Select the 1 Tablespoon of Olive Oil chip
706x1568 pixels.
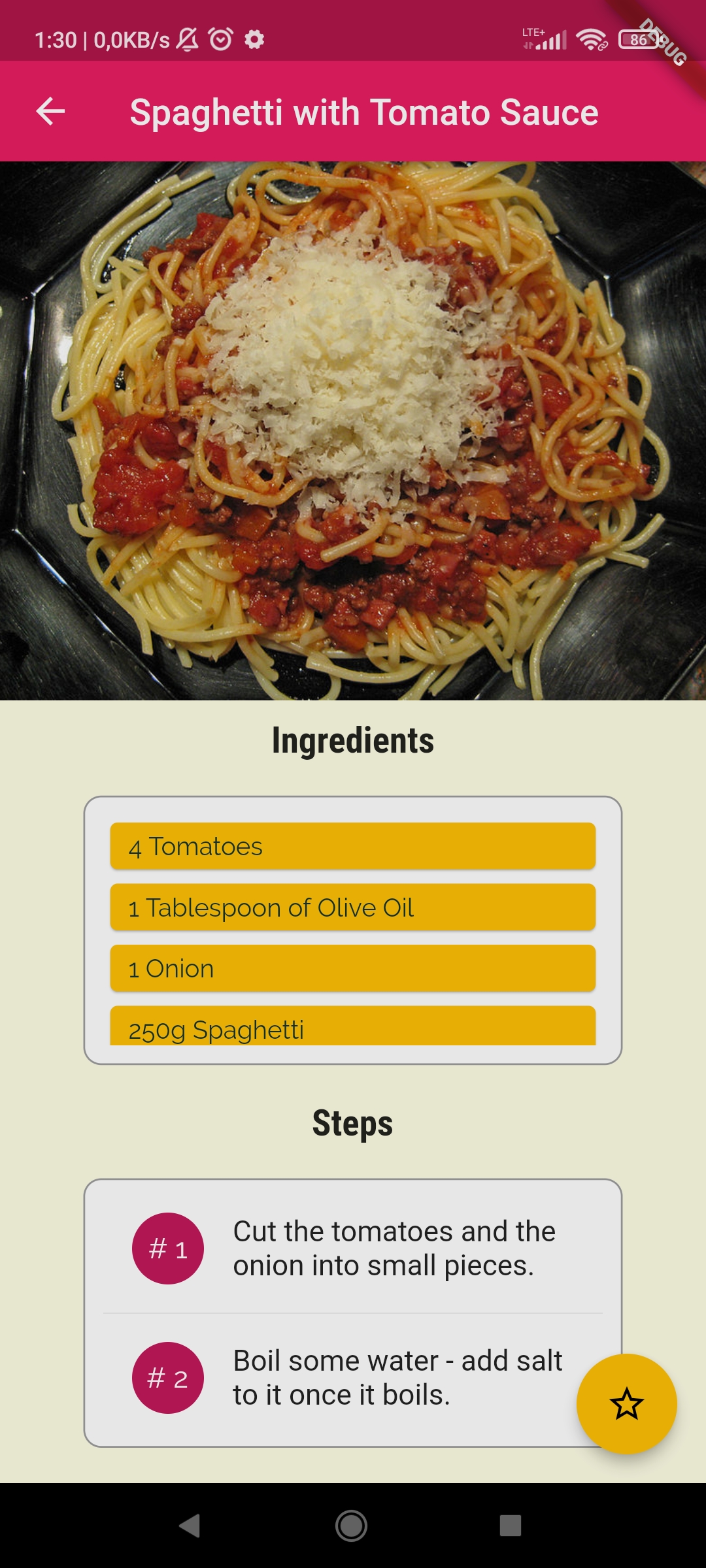coord(353,907)
